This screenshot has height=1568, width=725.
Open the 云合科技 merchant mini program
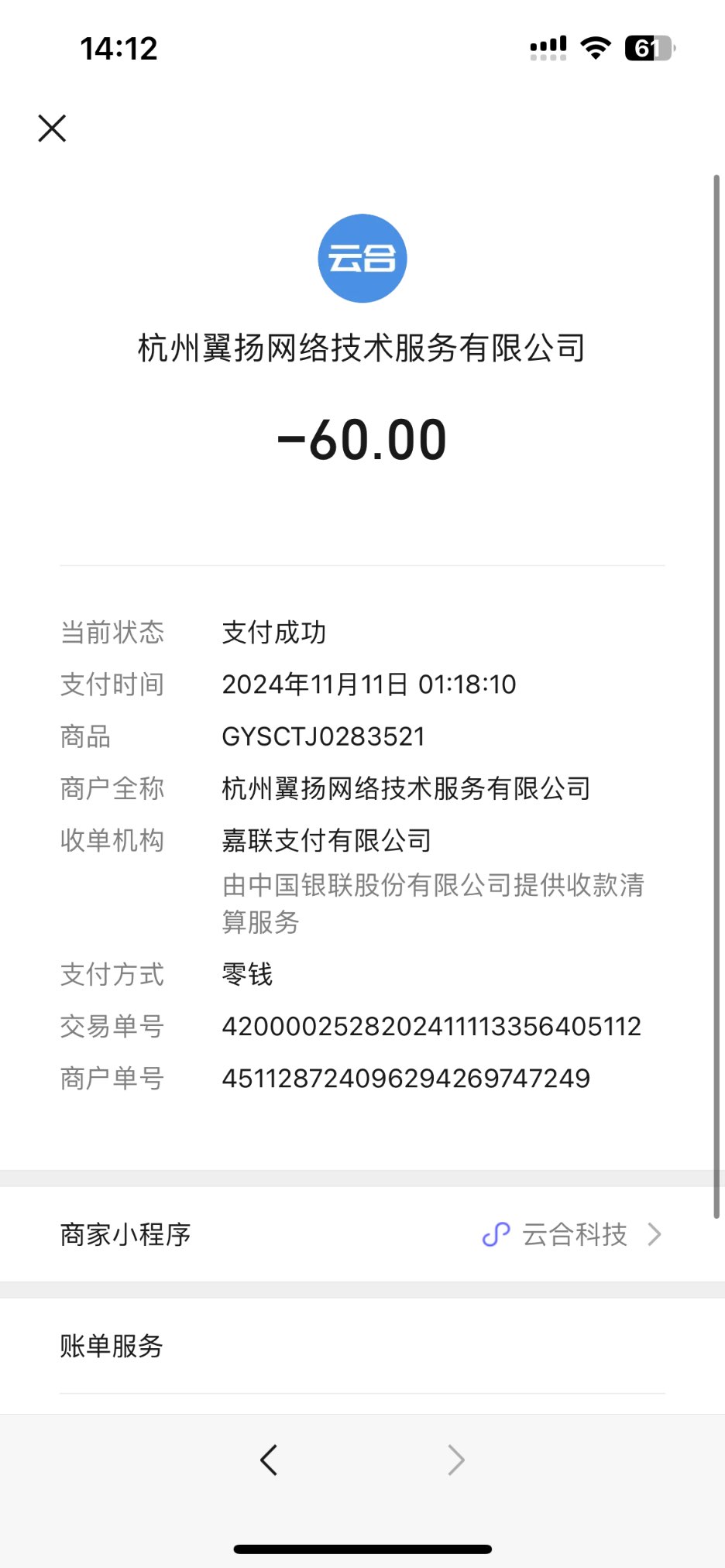click(573, 1234)
